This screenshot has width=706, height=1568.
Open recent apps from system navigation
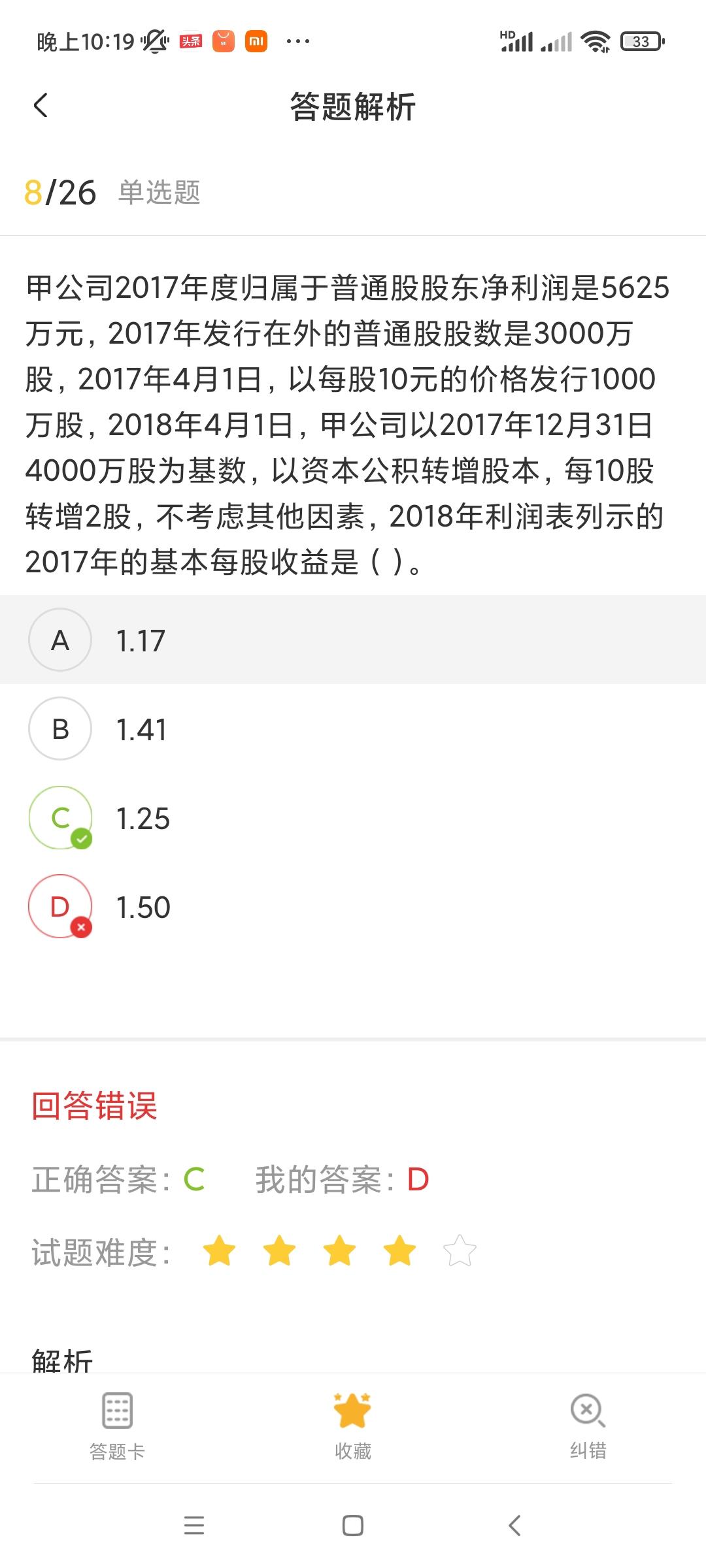[x=194, y=1526]
